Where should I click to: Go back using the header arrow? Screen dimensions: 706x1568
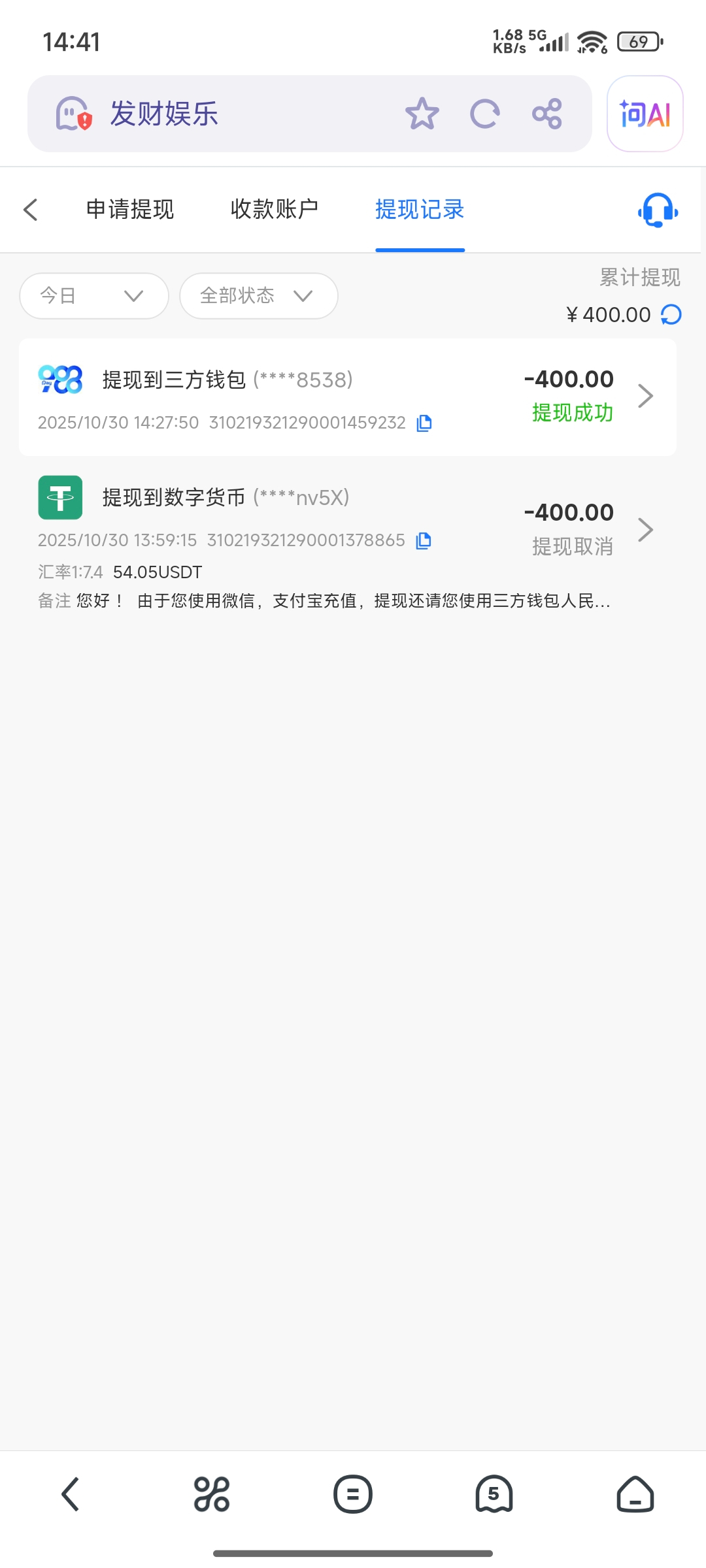pyautogui.click(x=31, y=210)
